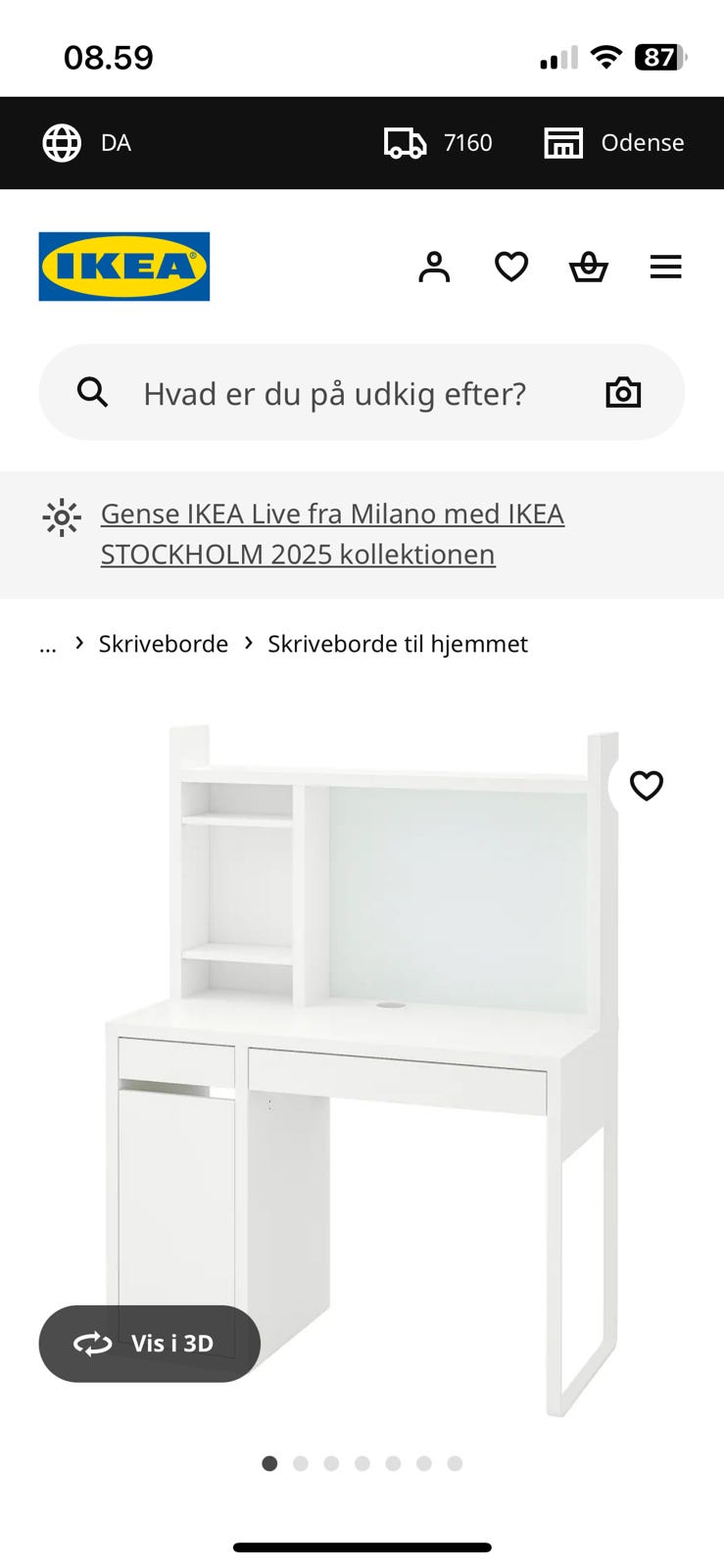The height and width of the screenshot is (1568, 724).
Task: Click the IKEA logo to go home
Action: click(x=123, y=267)
